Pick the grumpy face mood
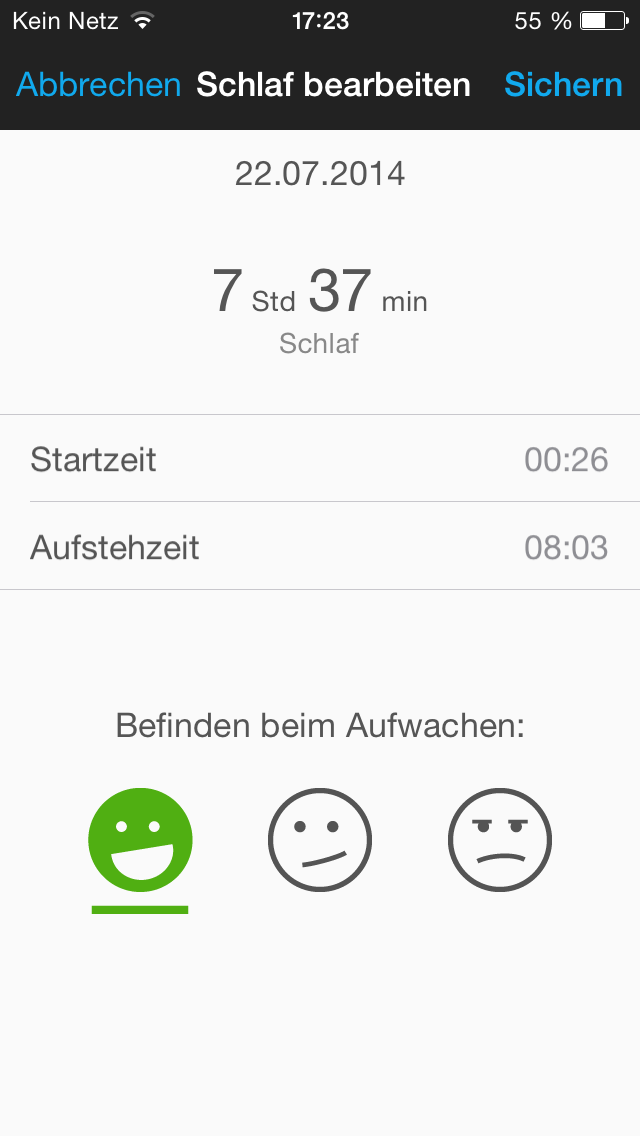Image resolution: width=640 pixels, height=1136 pixels. [x=499, y=840]
